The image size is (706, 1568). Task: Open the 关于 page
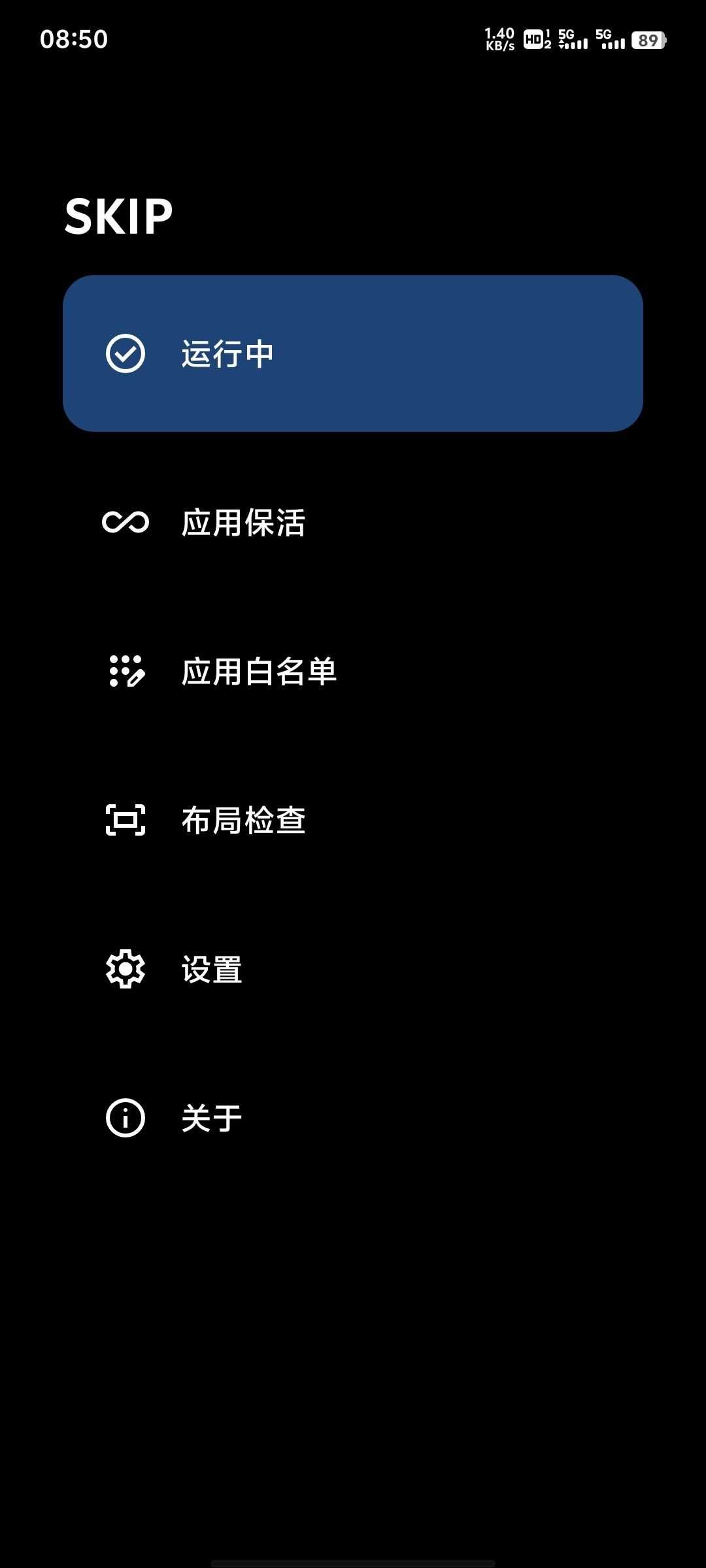353,1118
